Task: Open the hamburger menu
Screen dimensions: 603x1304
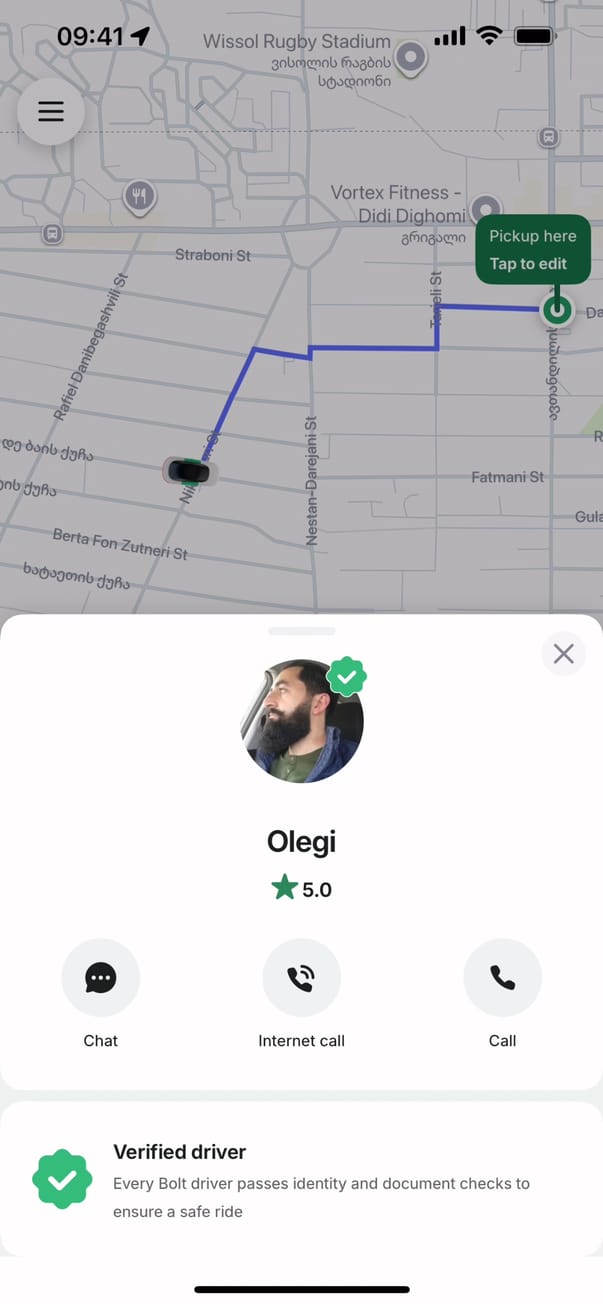Action: click(51, 111)
